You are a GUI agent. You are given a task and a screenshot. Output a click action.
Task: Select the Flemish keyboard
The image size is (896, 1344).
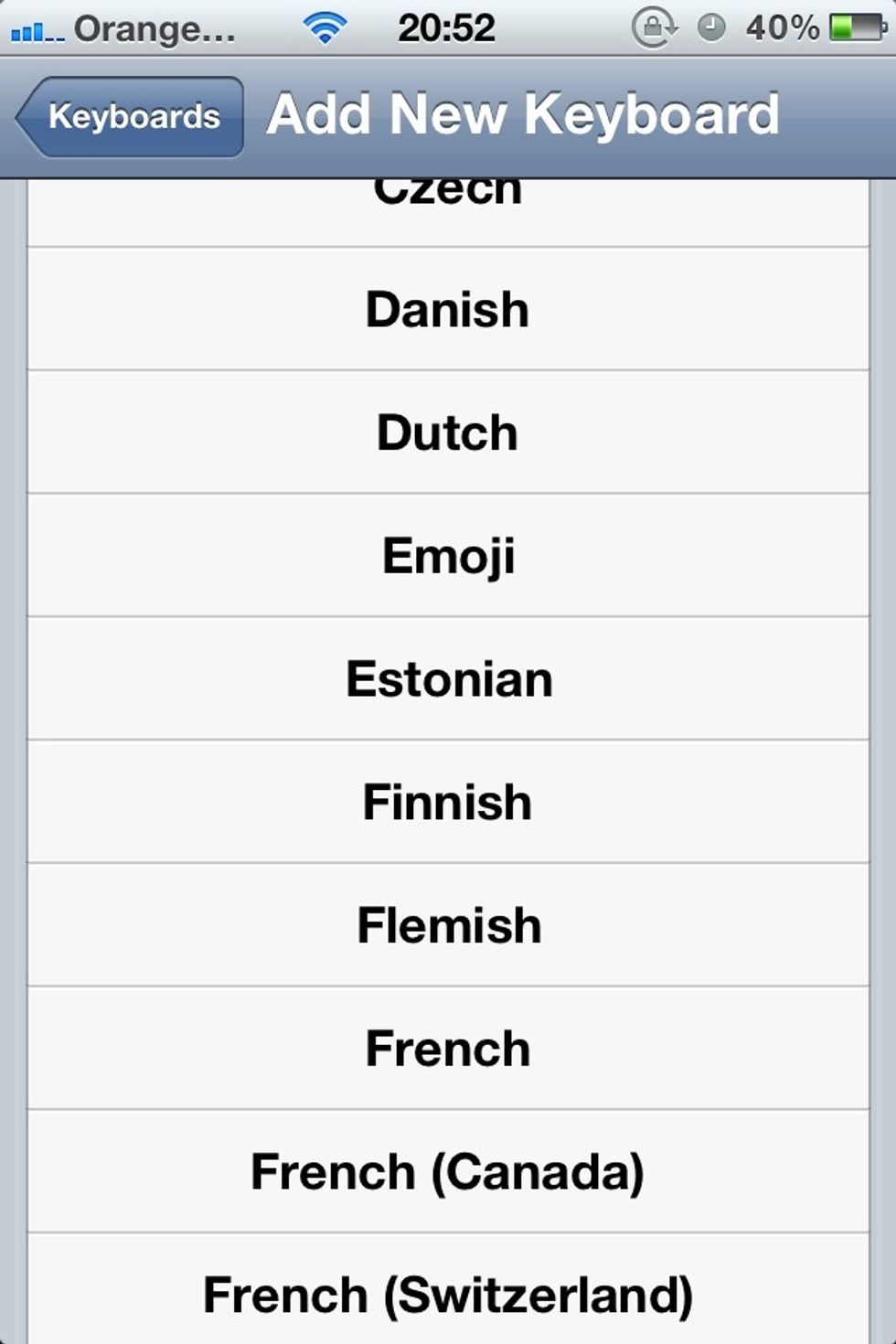point(448,924)
